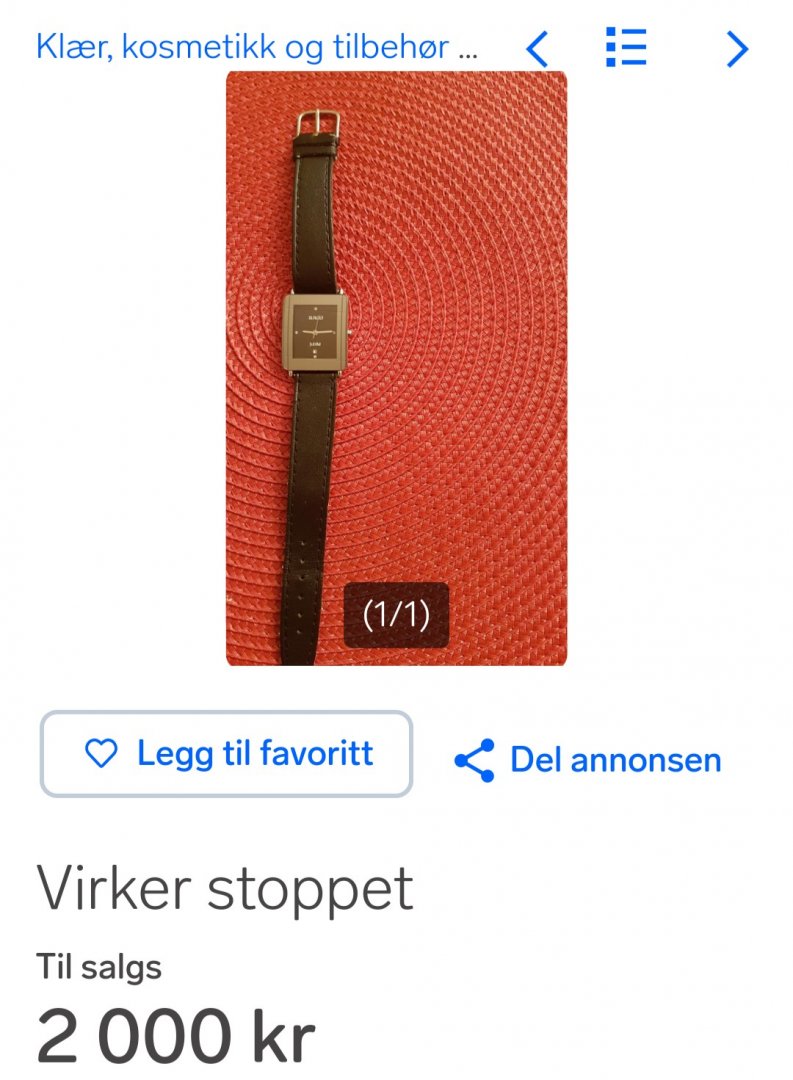Go to the previous listing

pos(537,48)
